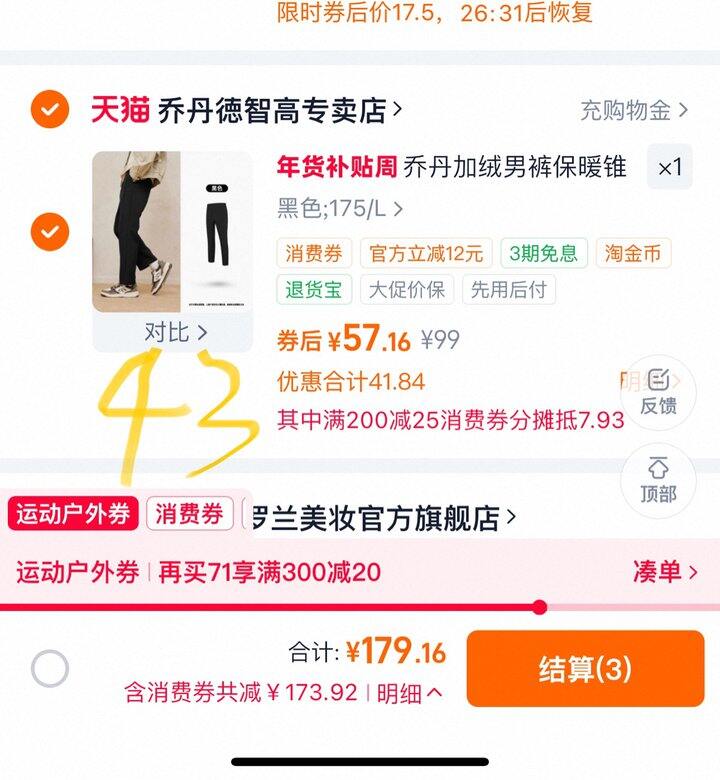Tap 对比 to compare products
Image resolution: width=720 pixels, height=780 pixels.
click(x=174, y=332)
